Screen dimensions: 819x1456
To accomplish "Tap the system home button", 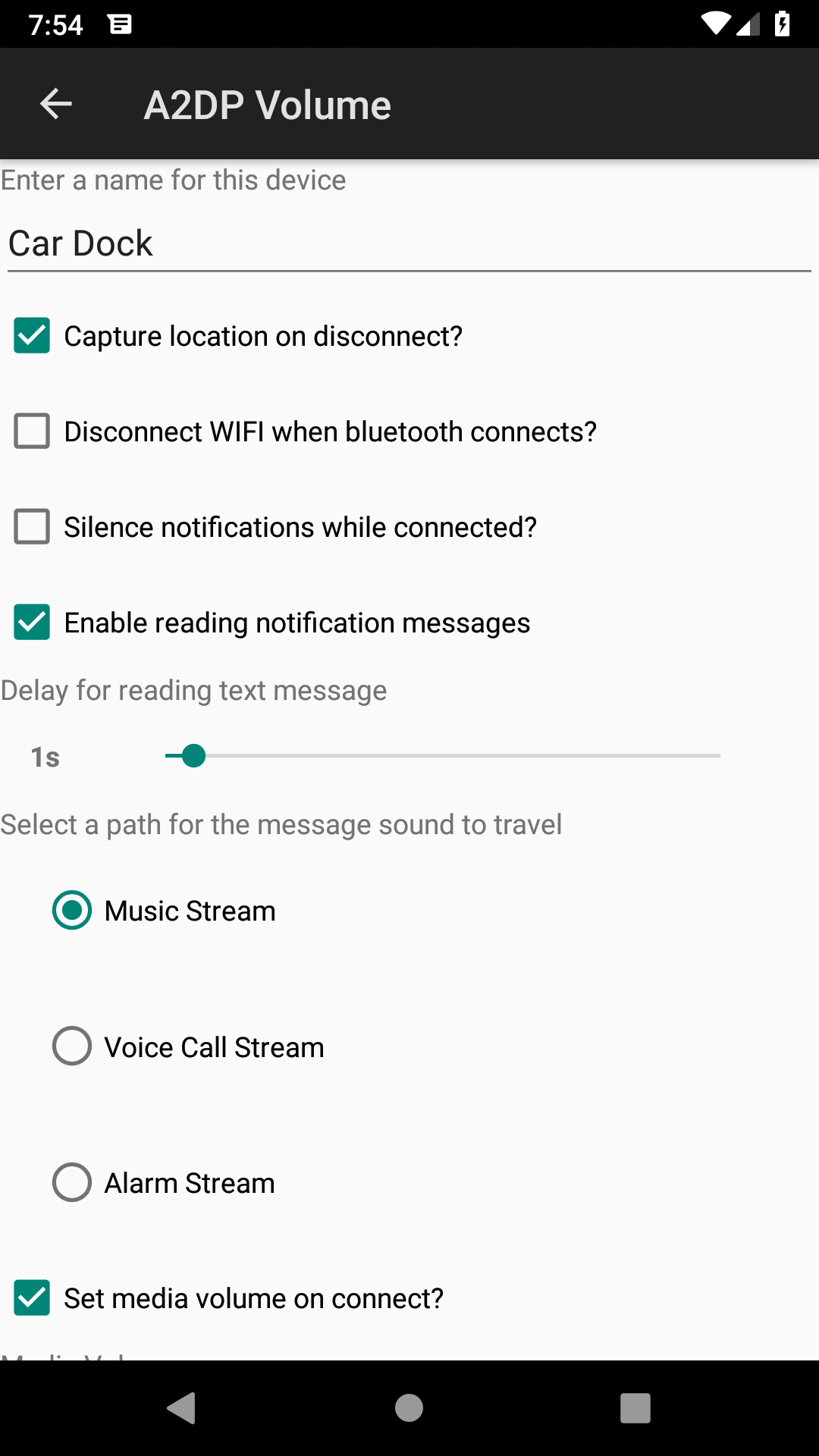I will (409, 1408).
